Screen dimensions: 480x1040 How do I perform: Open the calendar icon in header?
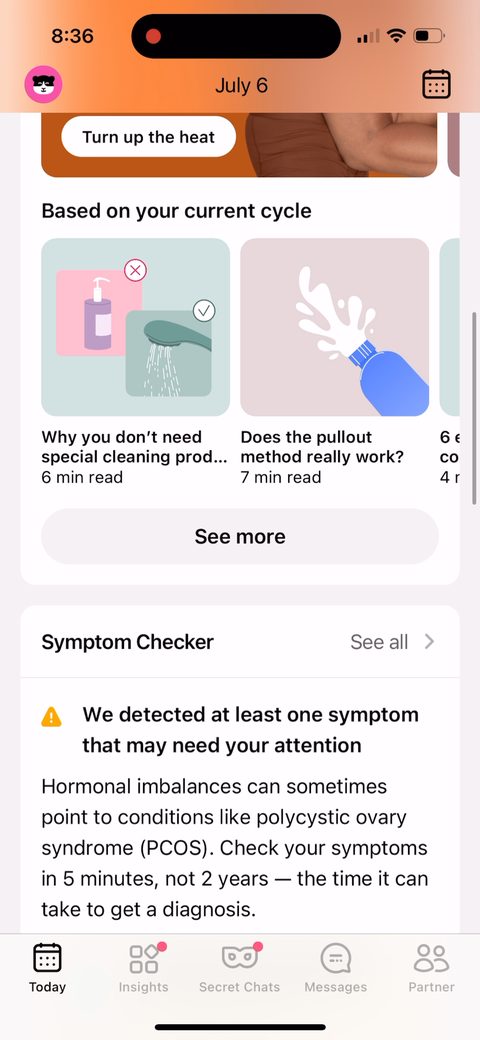click(436, 85)
